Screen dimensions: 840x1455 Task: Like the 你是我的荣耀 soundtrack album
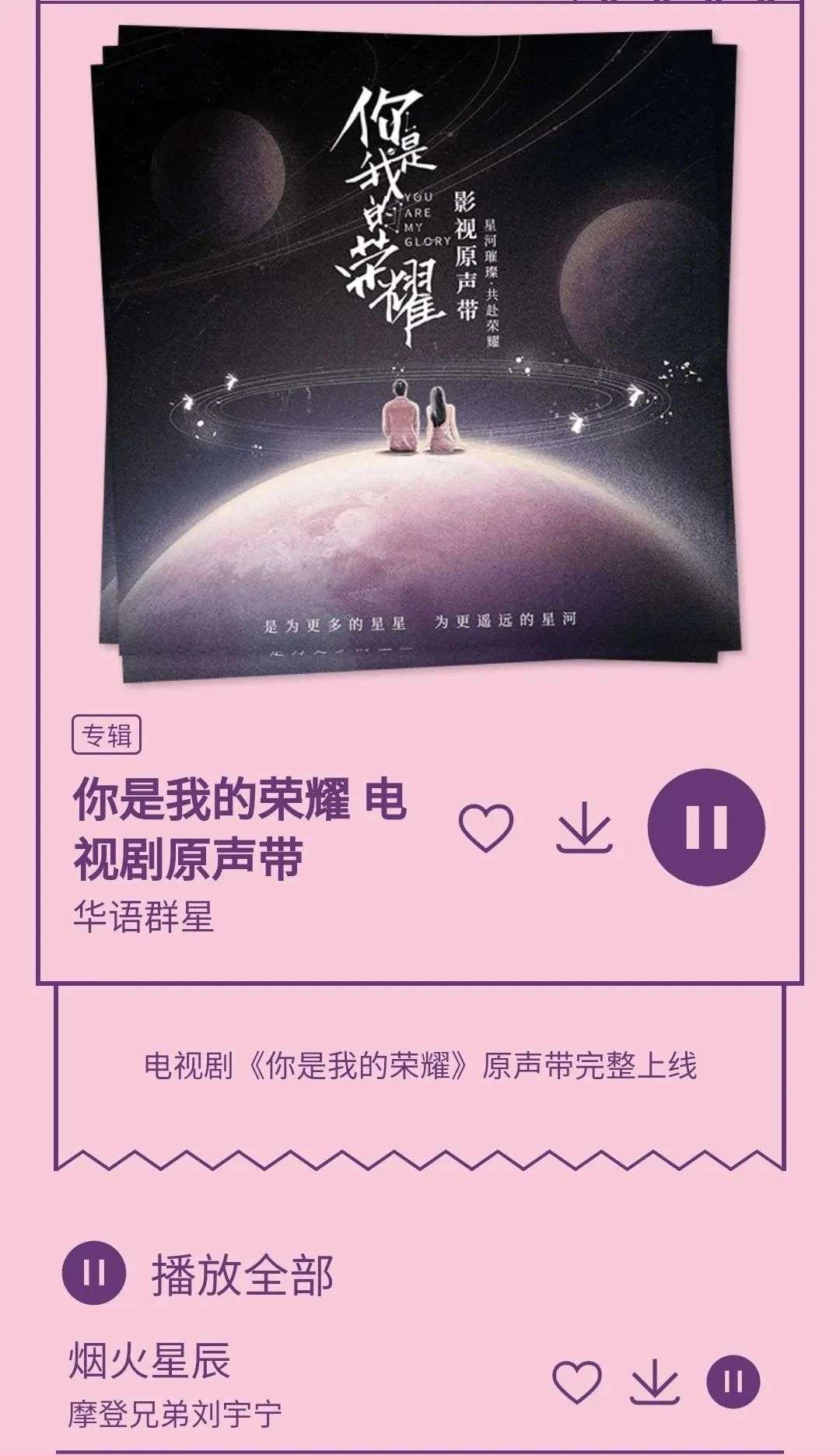486,827
